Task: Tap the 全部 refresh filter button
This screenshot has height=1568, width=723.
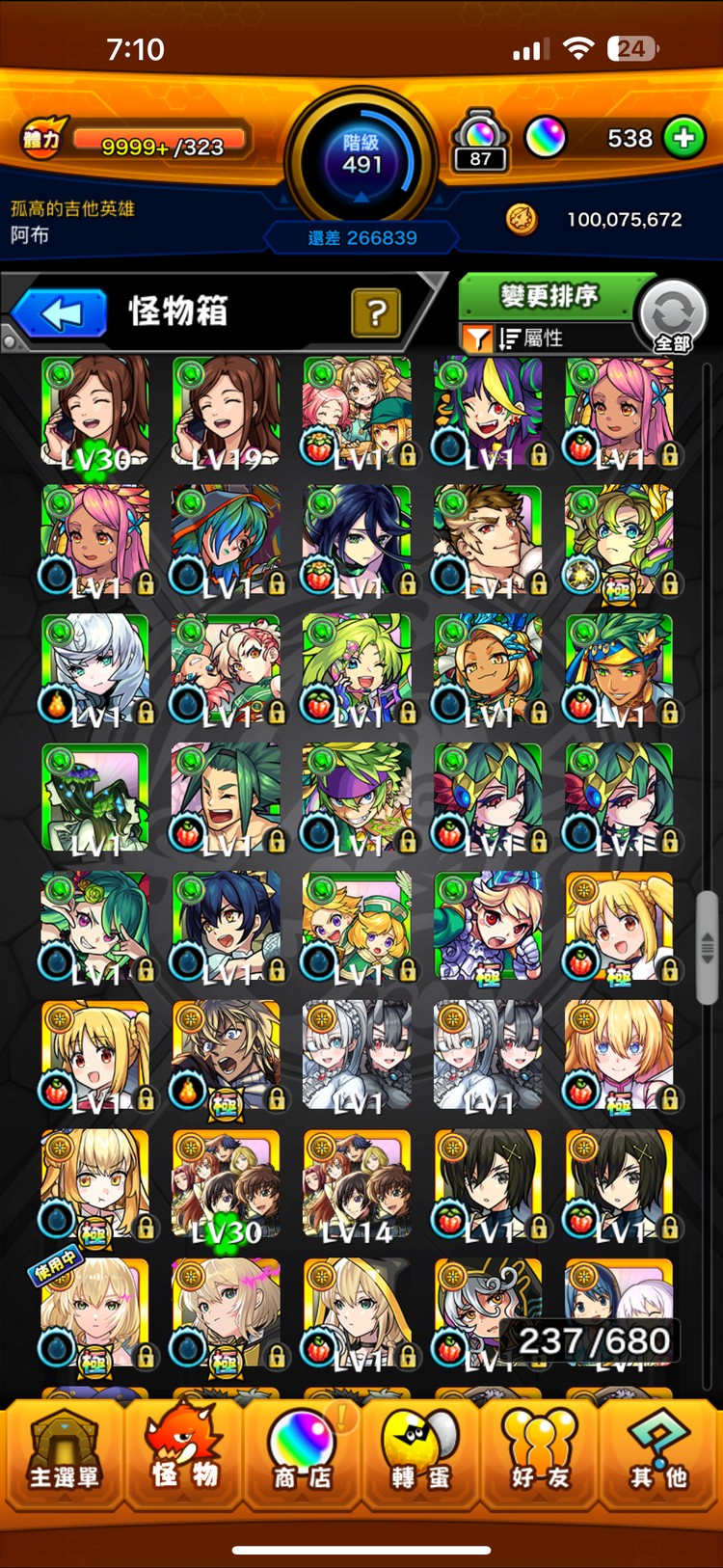Action: click(673, 316)
